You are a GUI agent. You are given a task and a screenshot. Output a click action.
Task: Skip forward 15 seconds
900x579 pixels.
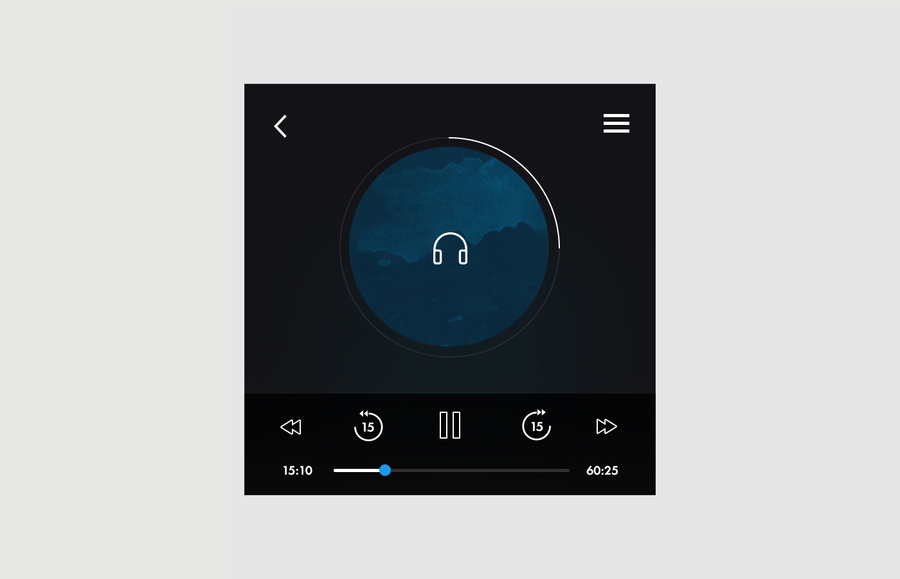tap(537, 426)
